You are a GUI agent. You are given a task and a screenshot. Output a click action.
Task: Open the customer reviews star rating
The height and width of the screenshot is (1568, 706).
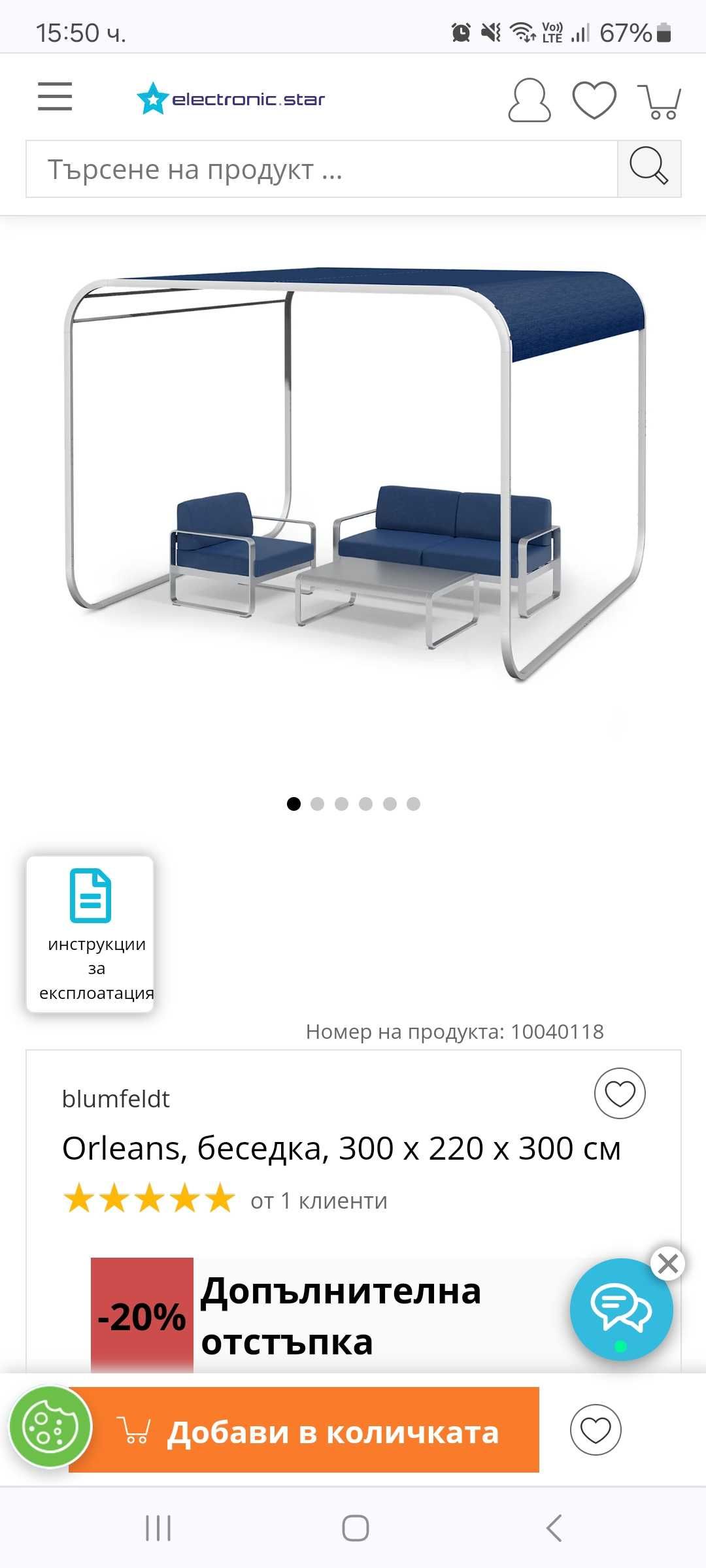(149, 1200)
